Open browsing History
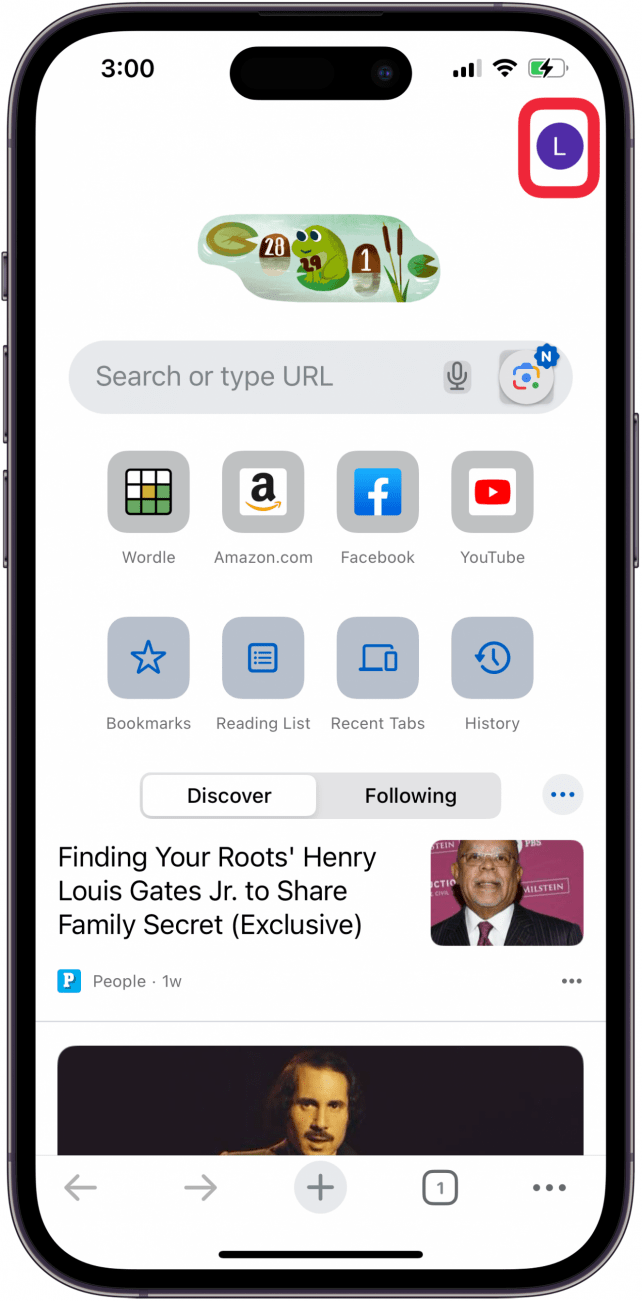The height and width of the screenshot is (1301, 642). (x=492, y=658)
